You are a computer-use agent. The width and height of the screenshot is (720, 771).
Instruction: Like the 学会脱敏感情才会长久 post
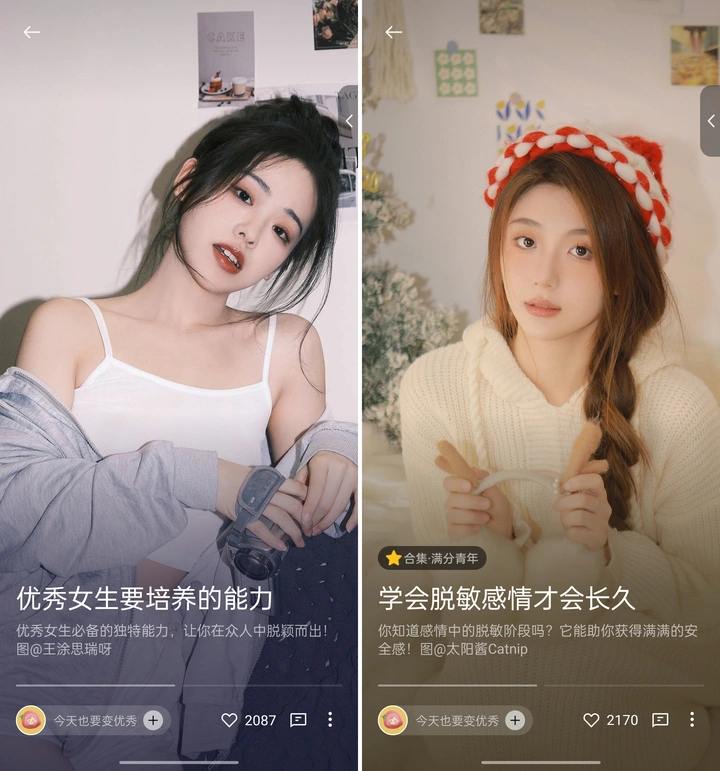click(592, 720)
